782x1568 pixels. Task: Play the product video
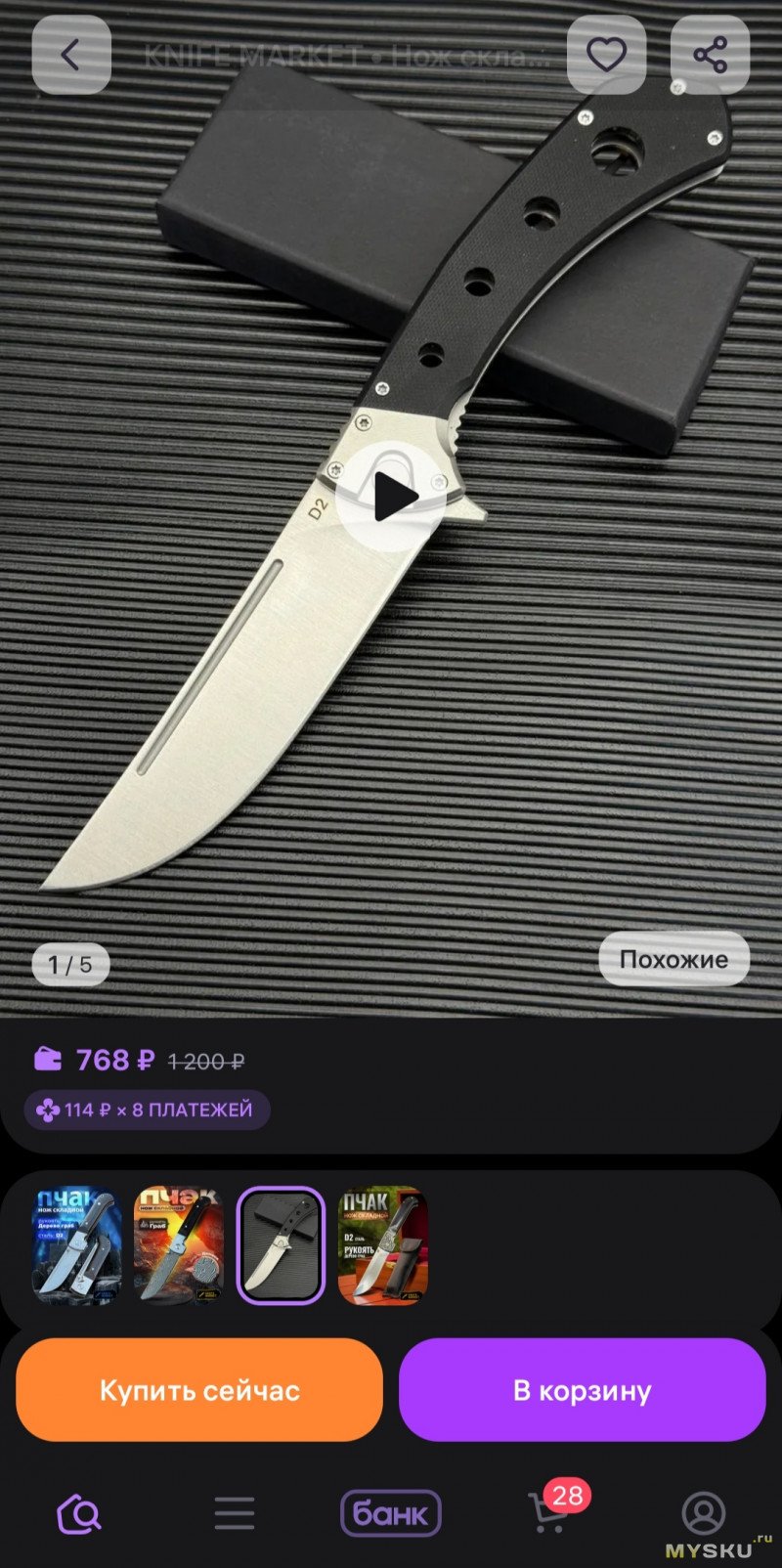click(393, 498)
